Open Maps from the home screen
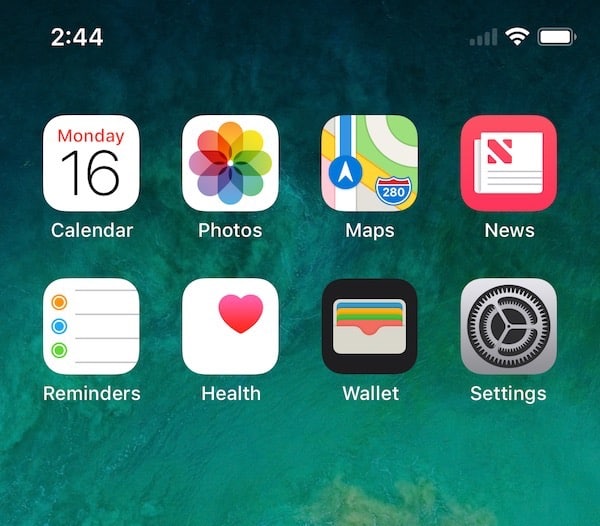The height and width of the screenshot is (526, 600). click(x=369, y=163)
